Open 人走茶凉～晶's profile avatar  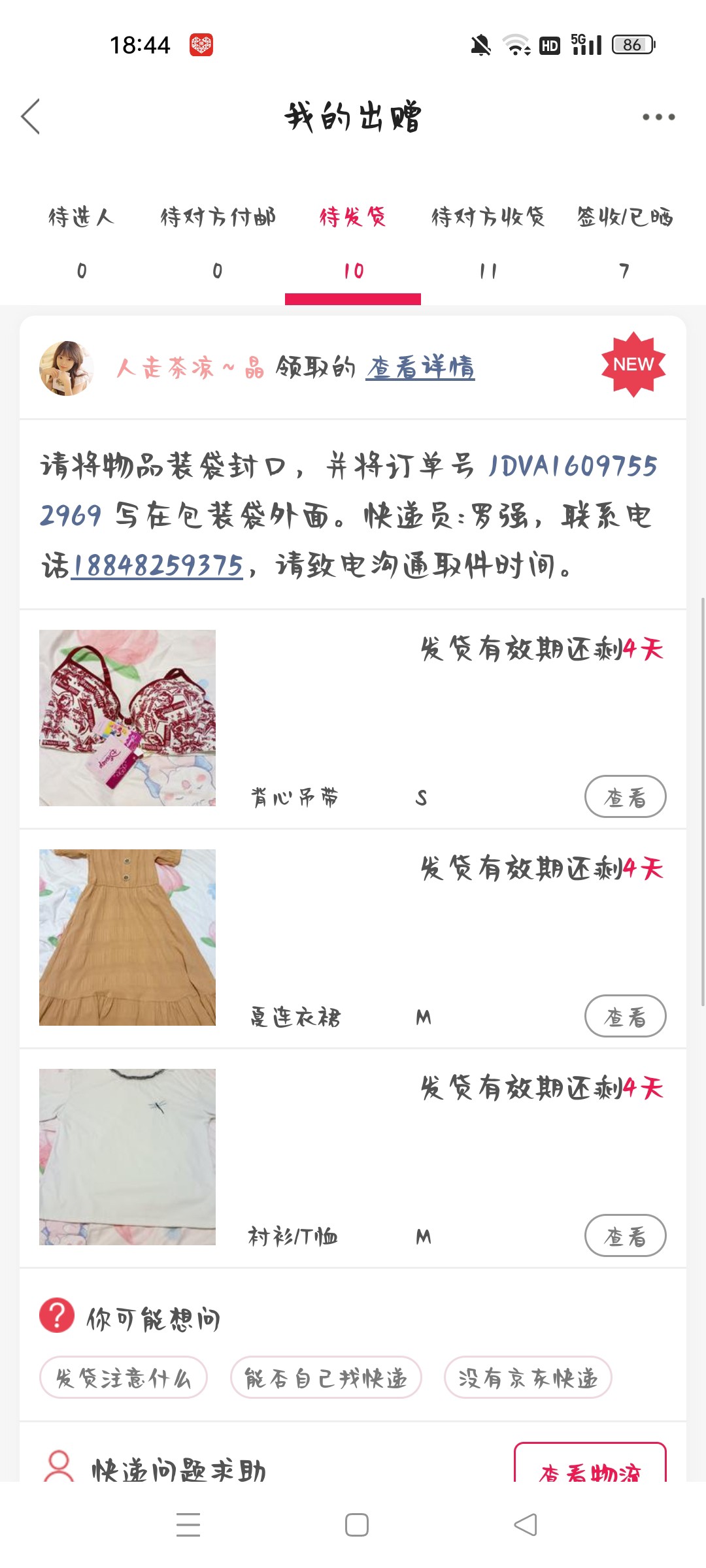(x=66, y=368)
